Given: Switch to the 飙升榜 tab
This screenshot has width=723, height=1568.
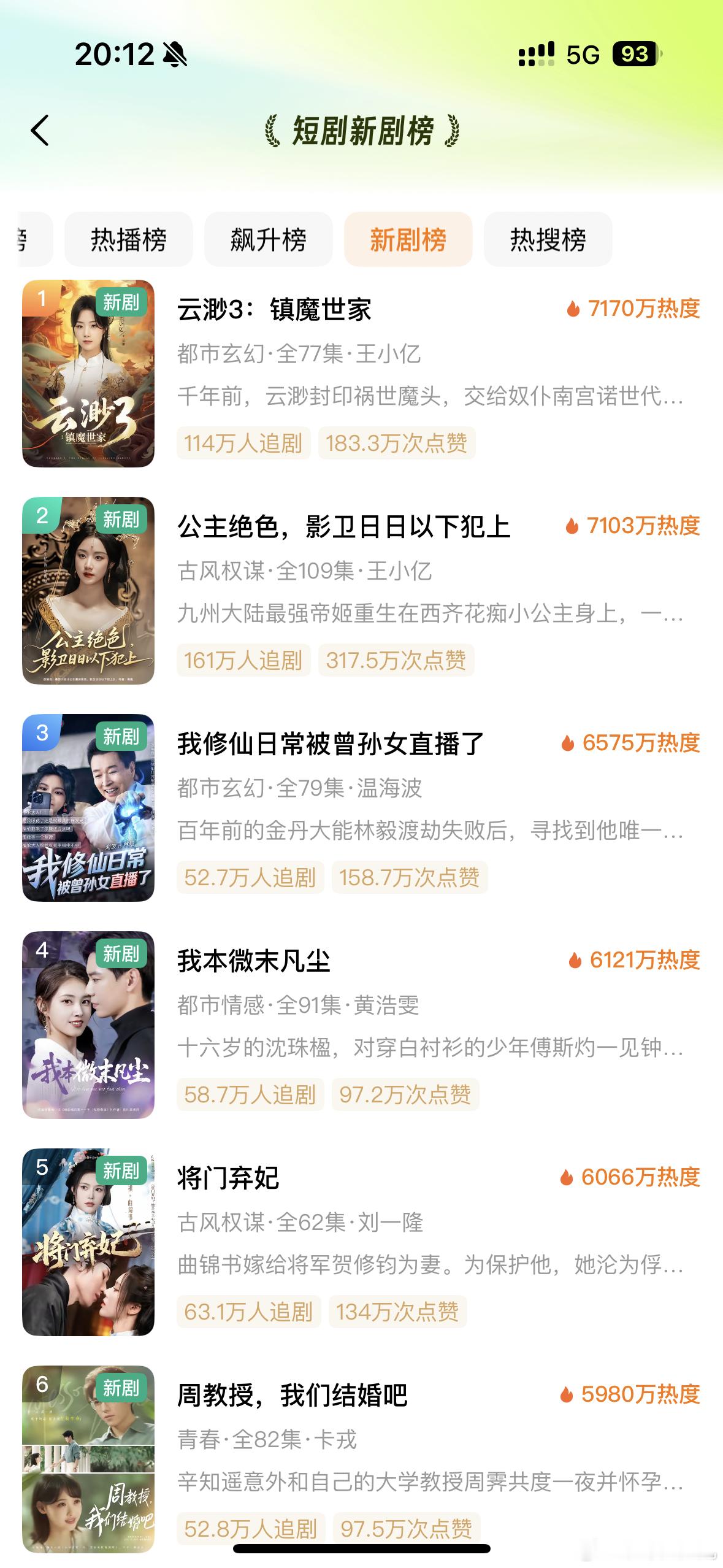Looking at the screenshot, I should (269, 239).
